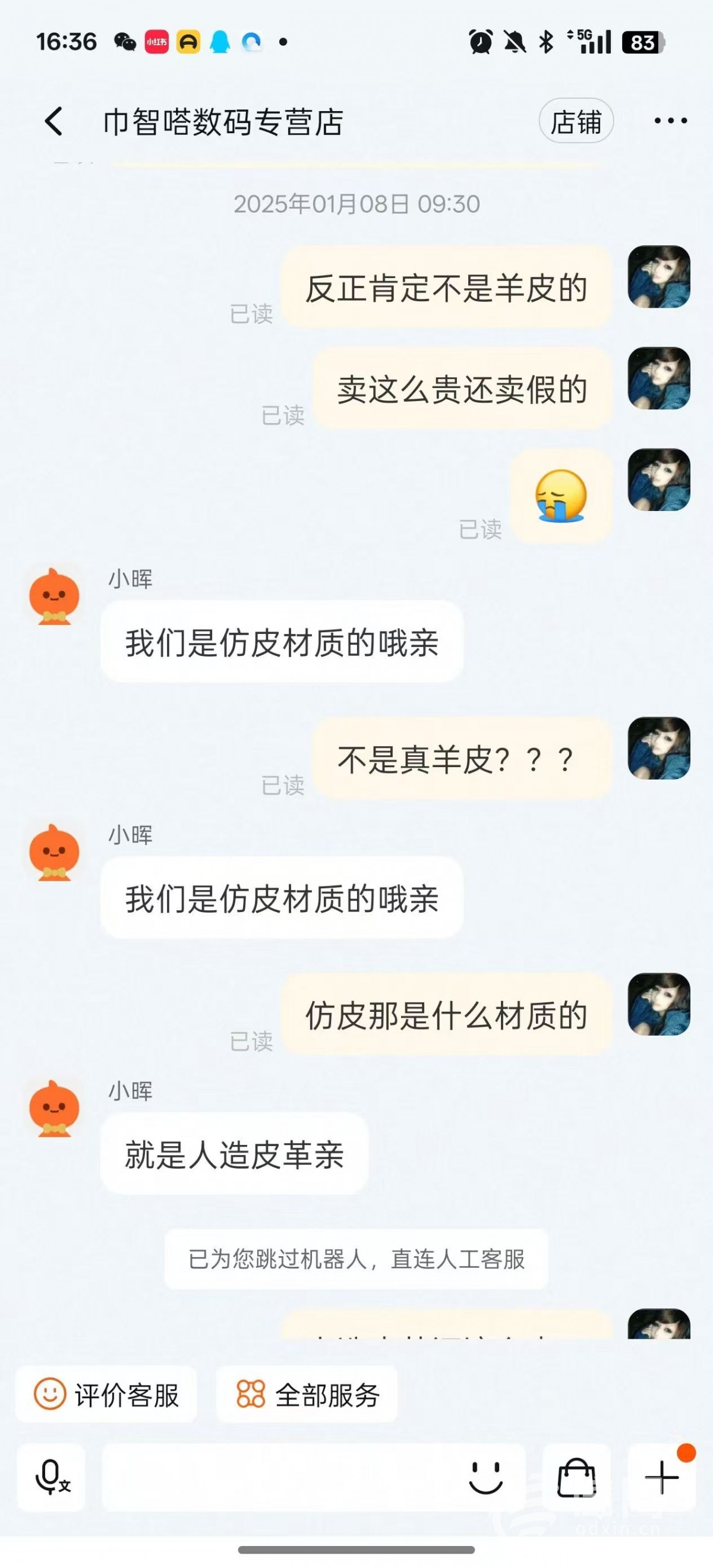713x1568 pixels.
Task: Open the 店铺 shop page button
Action: point(575,121)
